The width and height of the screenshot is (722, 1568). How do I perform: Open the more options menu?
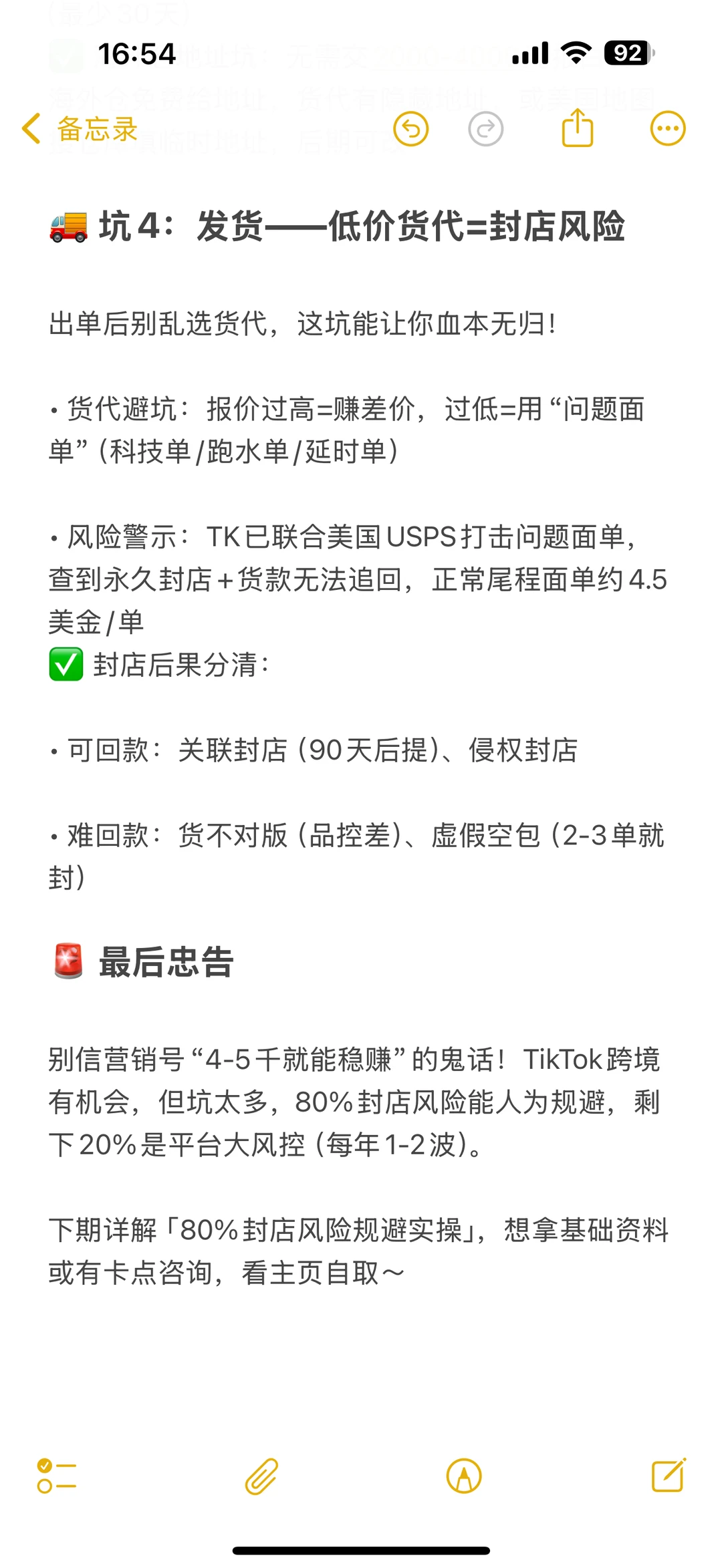pos(668,129)
